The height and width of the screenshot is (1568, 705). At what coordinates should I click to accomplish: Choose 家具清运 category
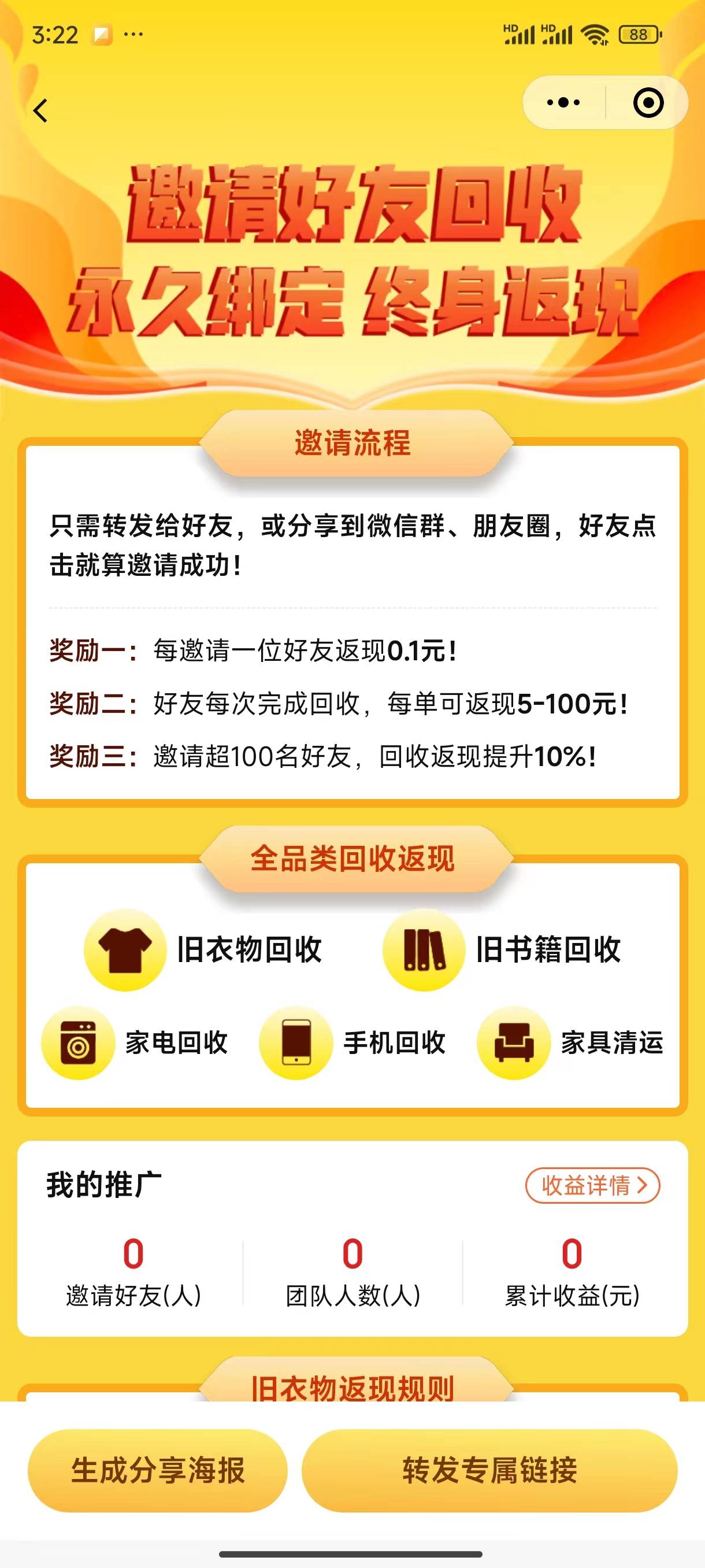pos(570,1042)
